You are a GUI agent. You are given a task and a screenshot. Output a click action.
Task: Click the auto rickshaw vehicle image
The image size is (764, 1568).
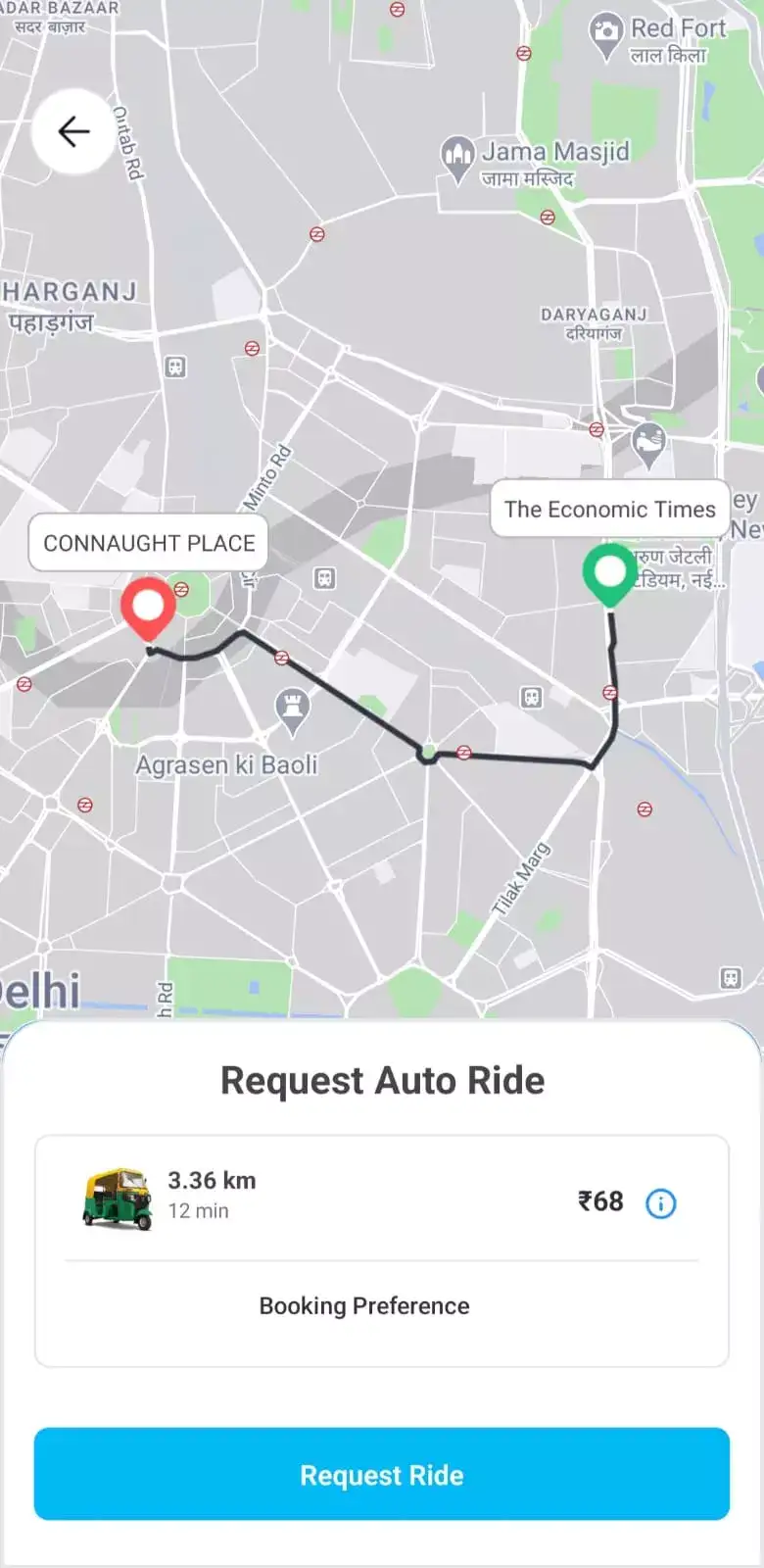118,1198
